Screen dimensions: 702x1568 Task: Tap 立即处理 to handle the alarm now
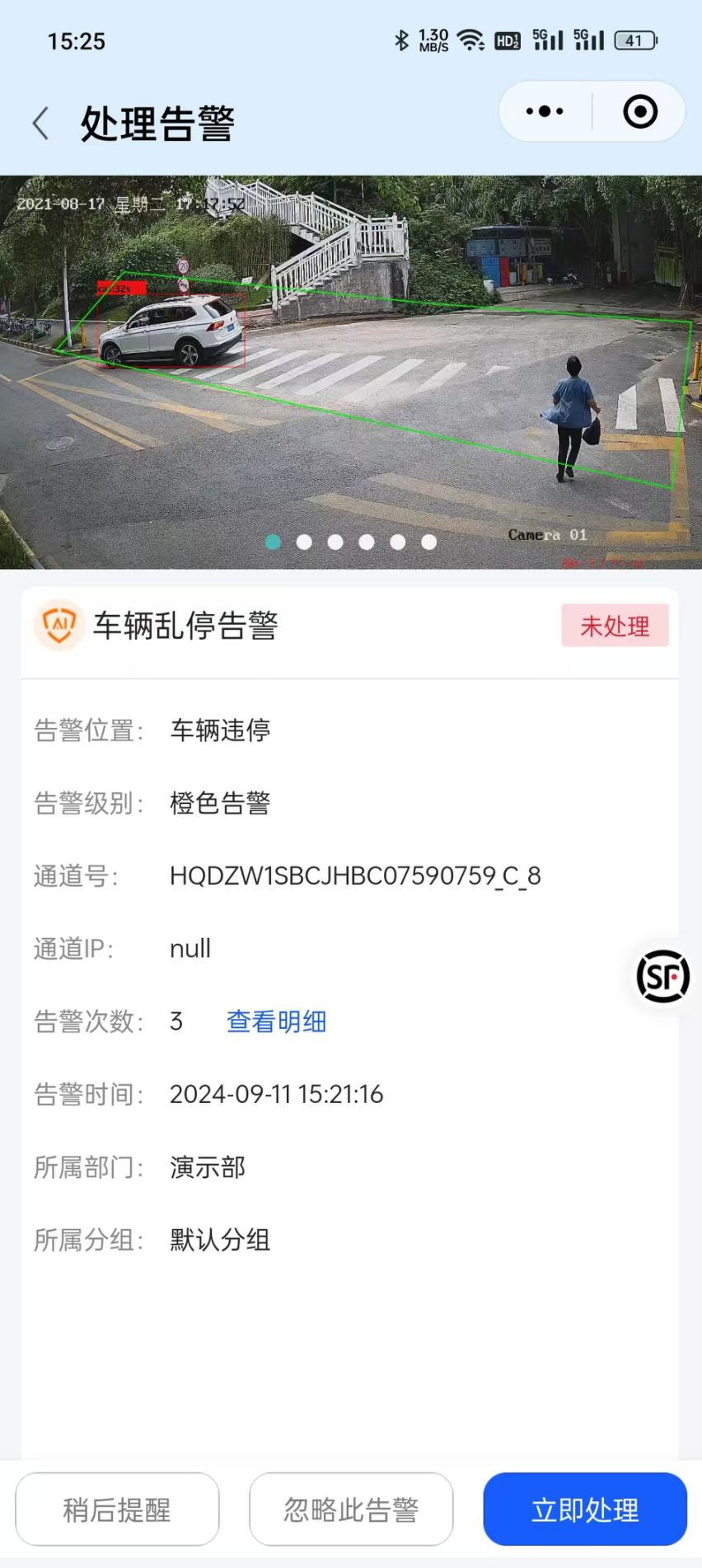(585, 1509)
